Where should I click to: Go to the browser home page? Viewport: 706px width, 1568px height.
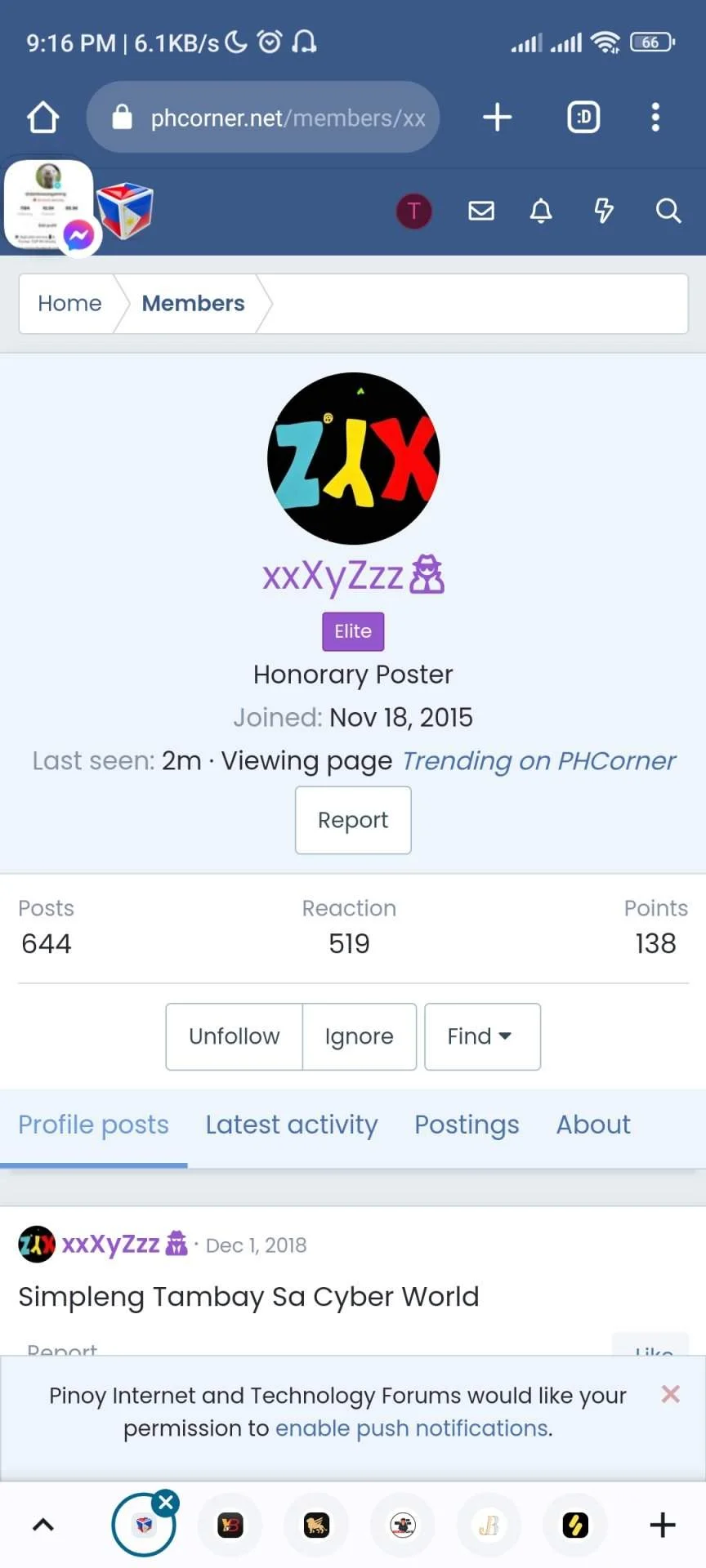coord(43,118)
